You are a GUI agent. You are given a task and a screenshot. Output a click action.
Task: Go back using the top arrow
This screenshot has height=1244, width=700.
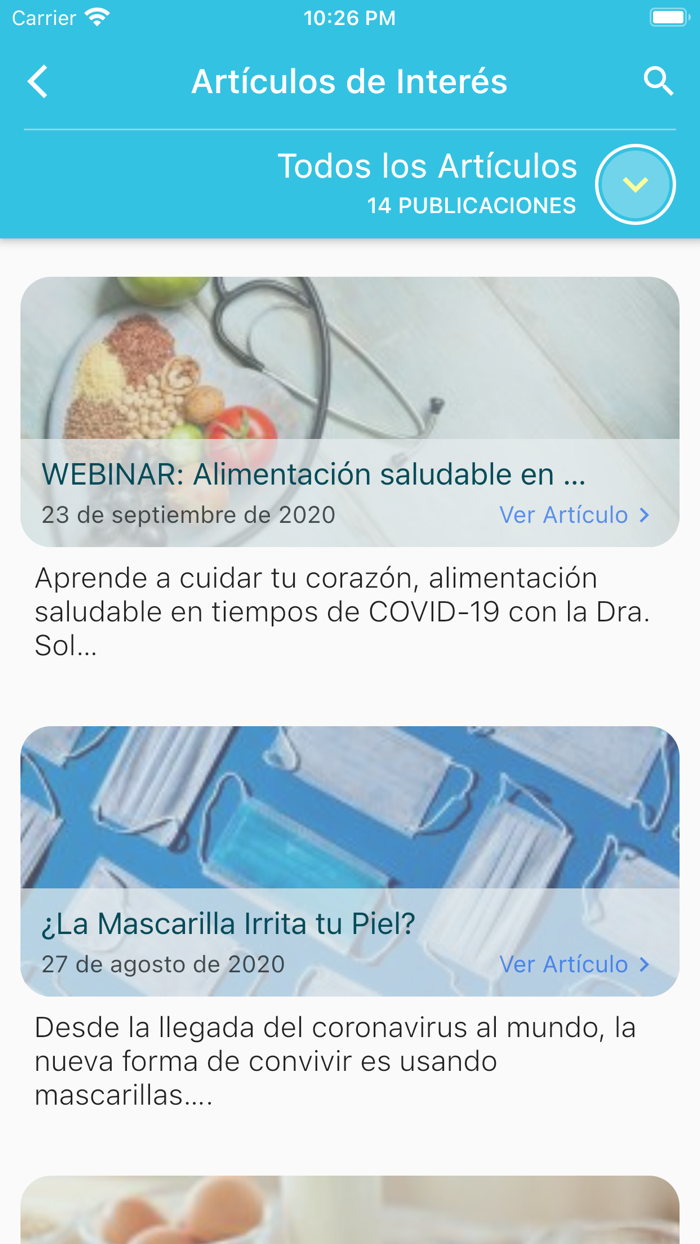[x=38, y=82]
